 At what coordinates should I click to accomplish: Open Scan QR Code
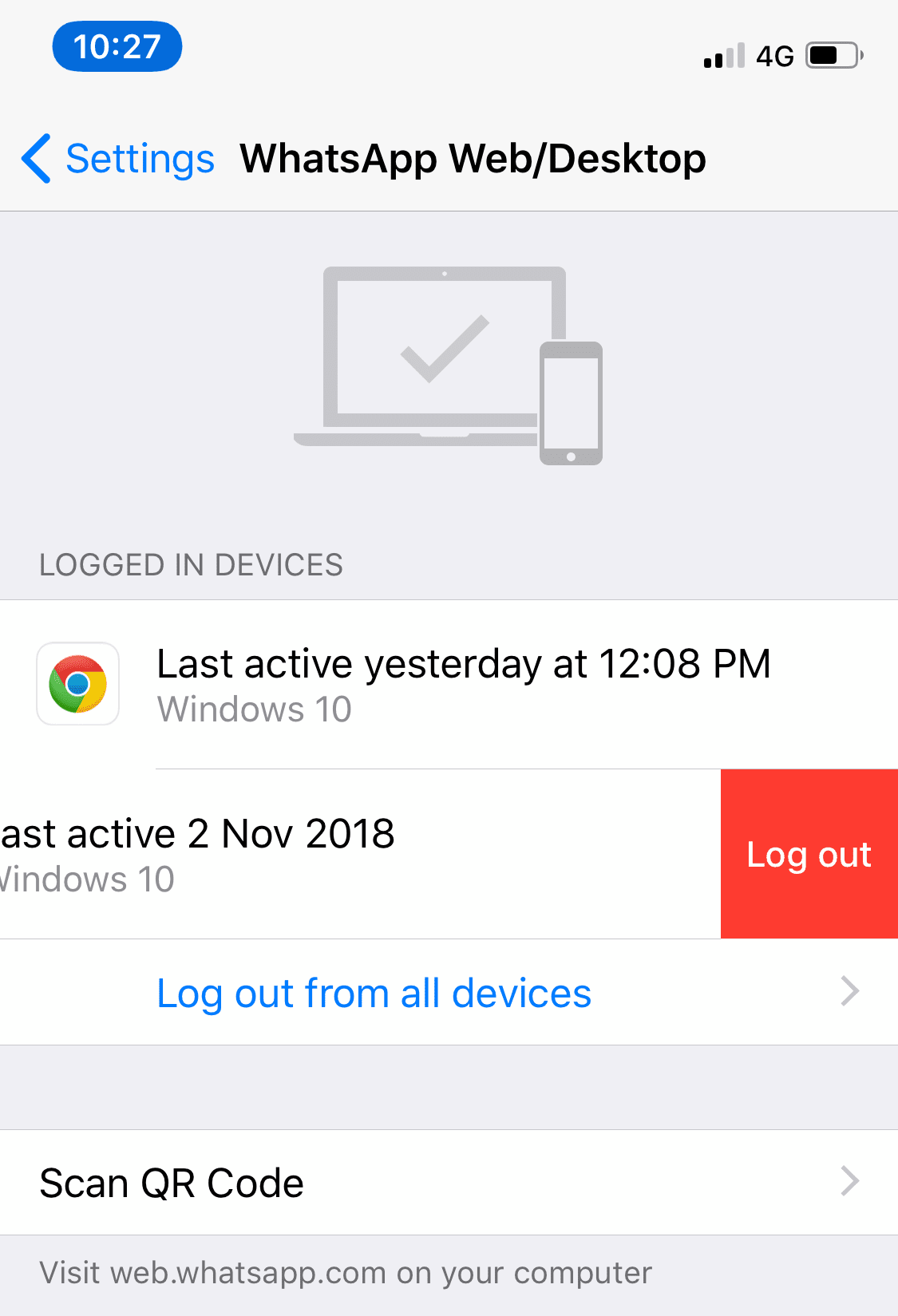click(449, 1183)
